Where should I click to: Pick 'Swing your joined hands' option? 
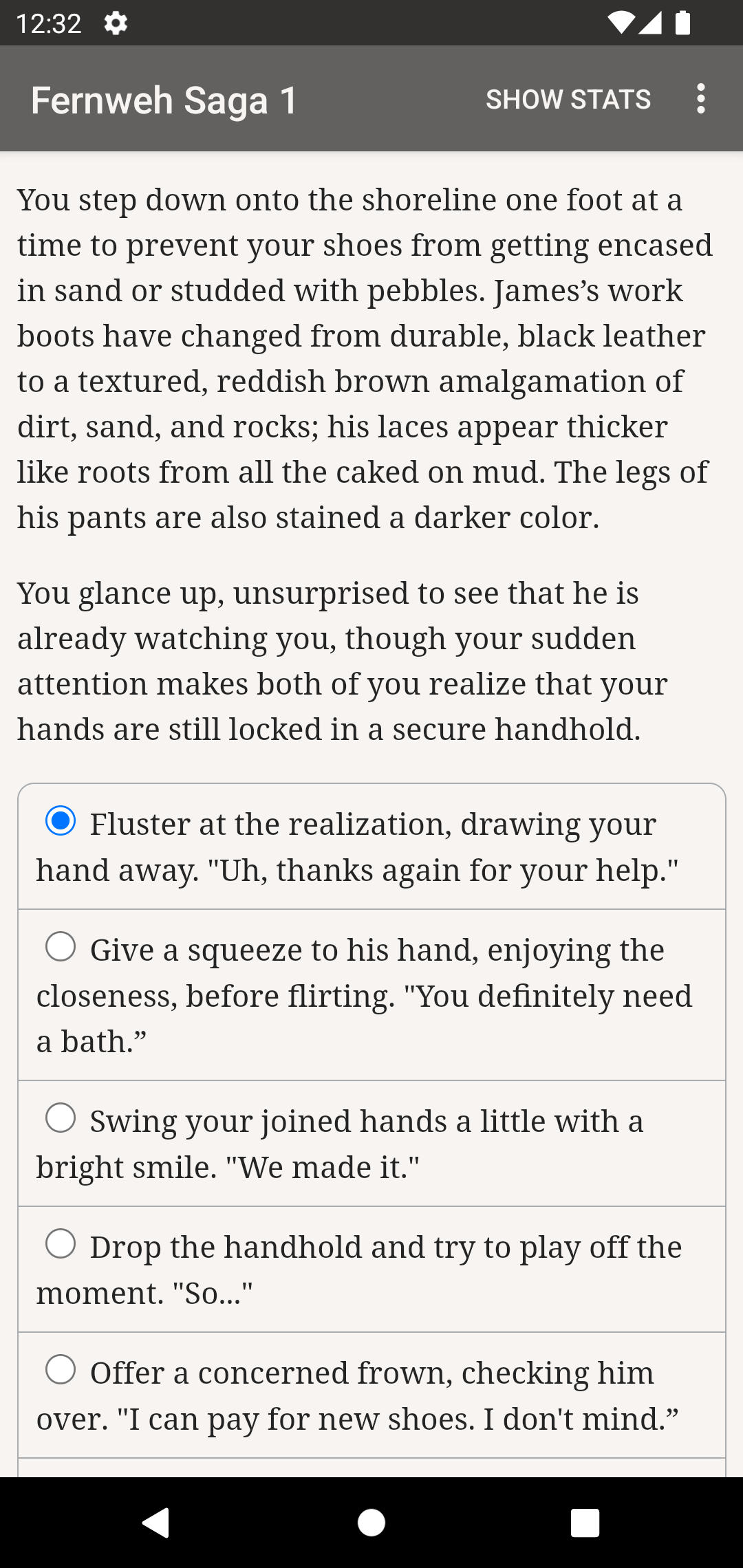click(61, 1118)
